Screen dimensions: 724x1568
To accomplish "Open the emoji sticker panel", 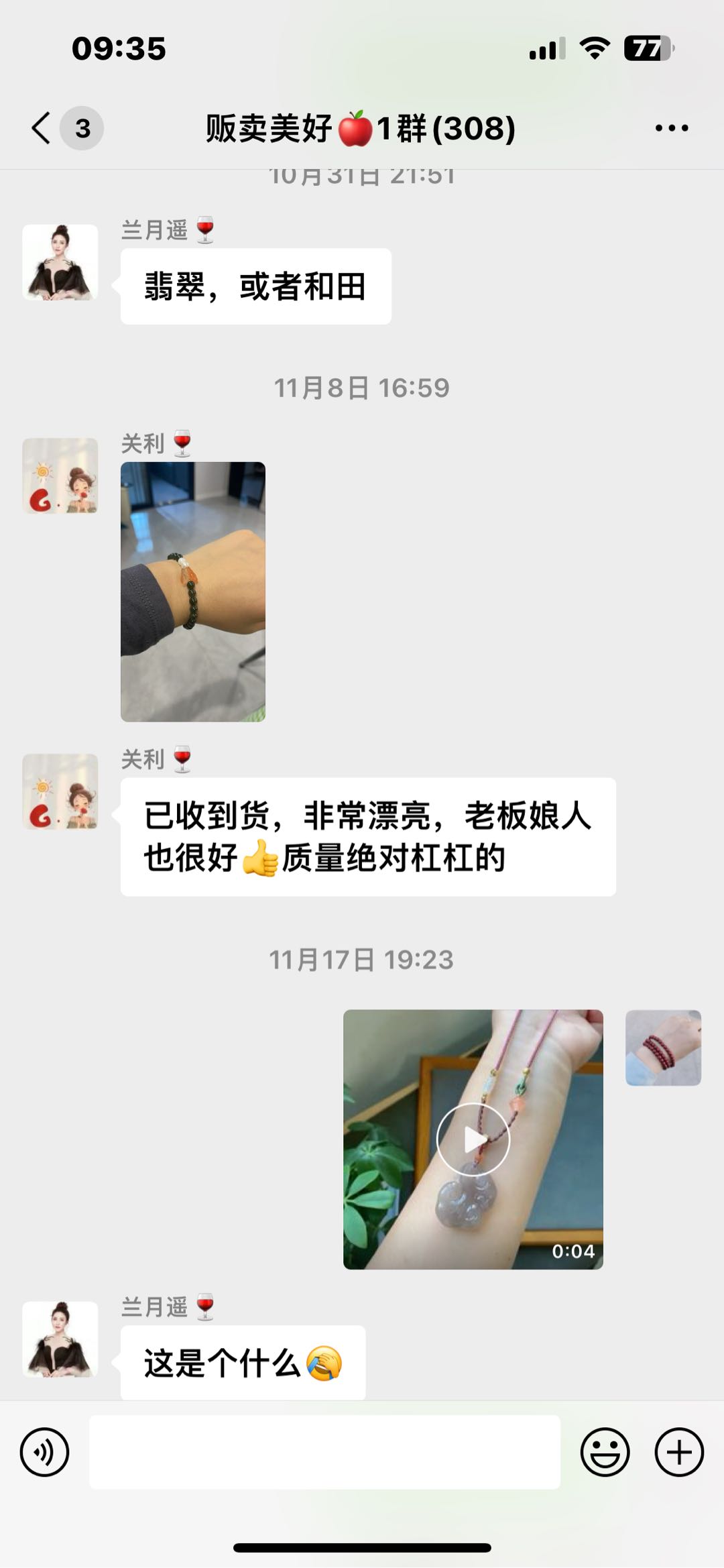I will (605, 1452).
